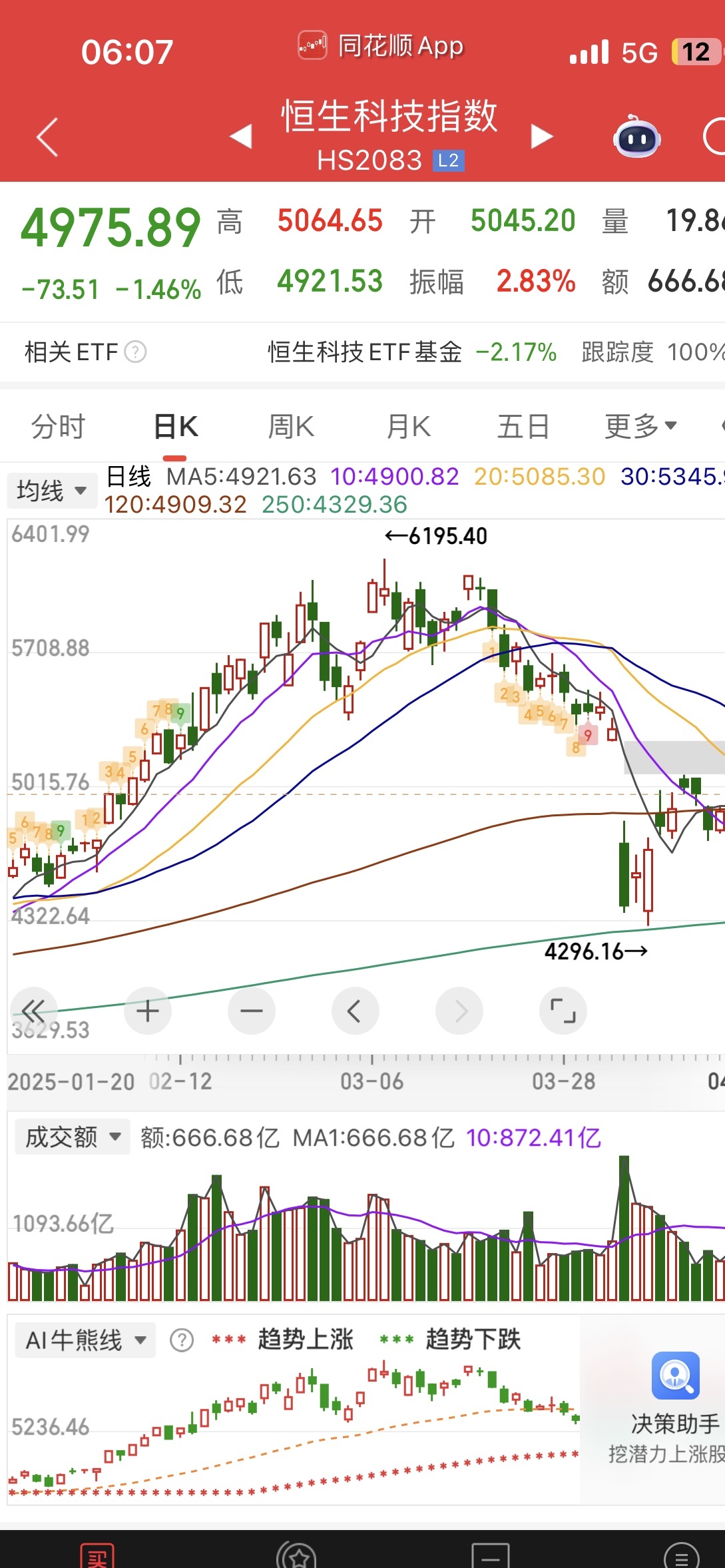The image size is (725, 1568).
Task: Zoom in the K-line chart with plus
Action: (148, 1011)
